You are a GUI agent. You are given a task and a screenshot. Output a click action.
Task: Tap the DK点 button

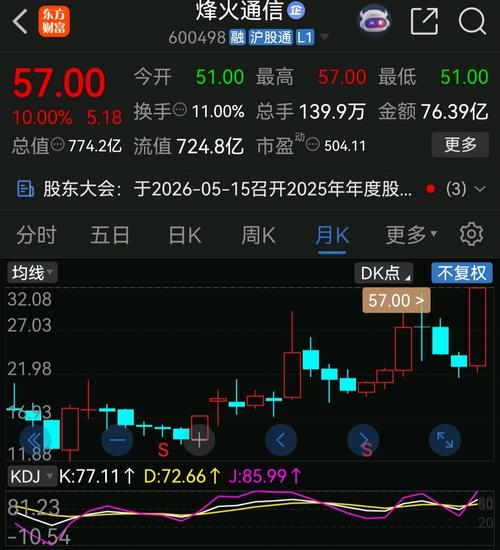[x=384, y=273]
